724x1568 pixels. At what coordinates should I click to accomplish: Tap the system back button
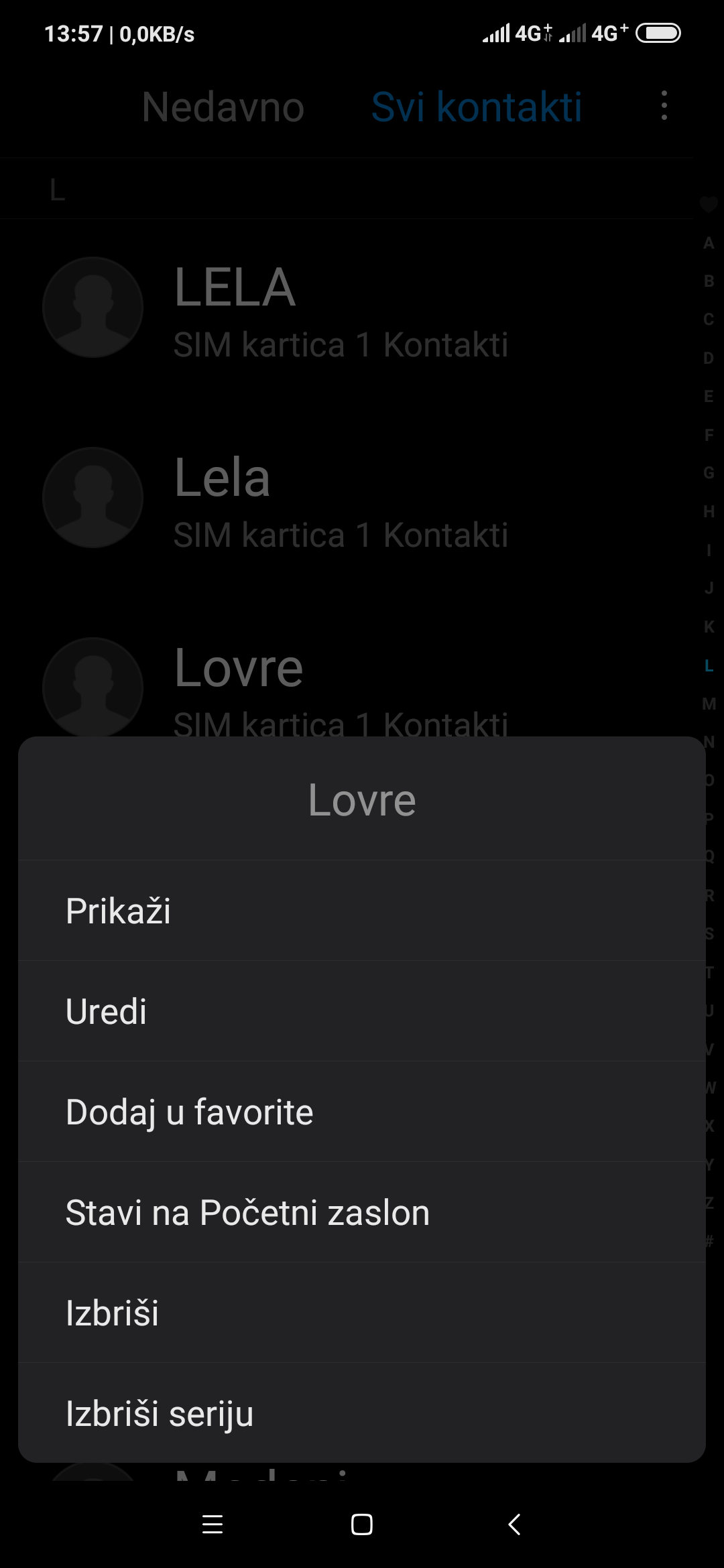click(x=514, y=1524)
